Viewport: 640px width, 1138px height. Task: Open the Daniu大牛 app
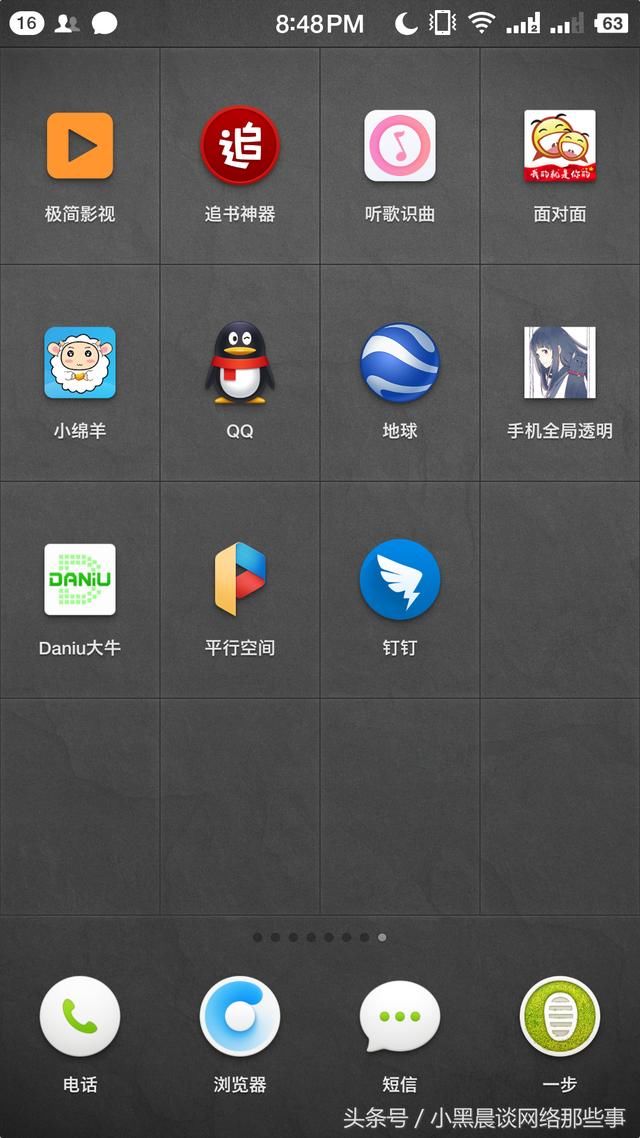coord(80,580)
